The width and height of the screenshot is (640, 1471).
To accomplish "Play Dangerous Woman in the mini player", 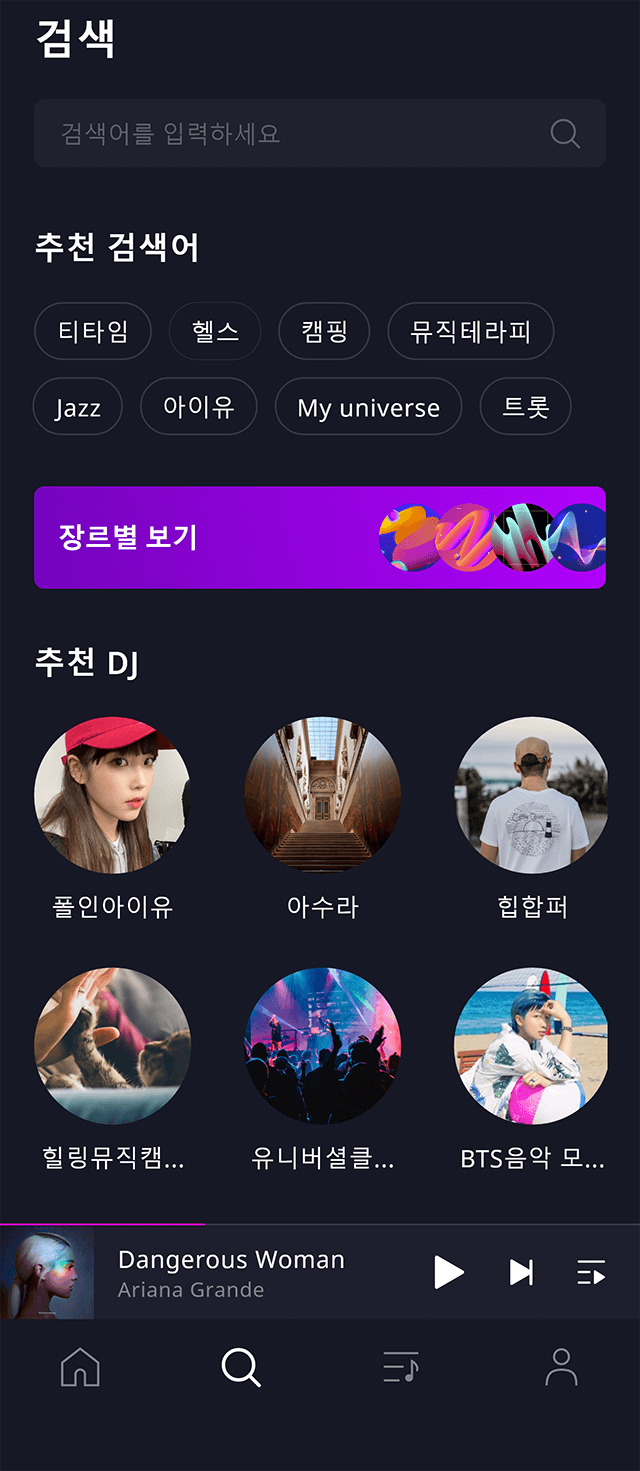I will coord(449,1272).
